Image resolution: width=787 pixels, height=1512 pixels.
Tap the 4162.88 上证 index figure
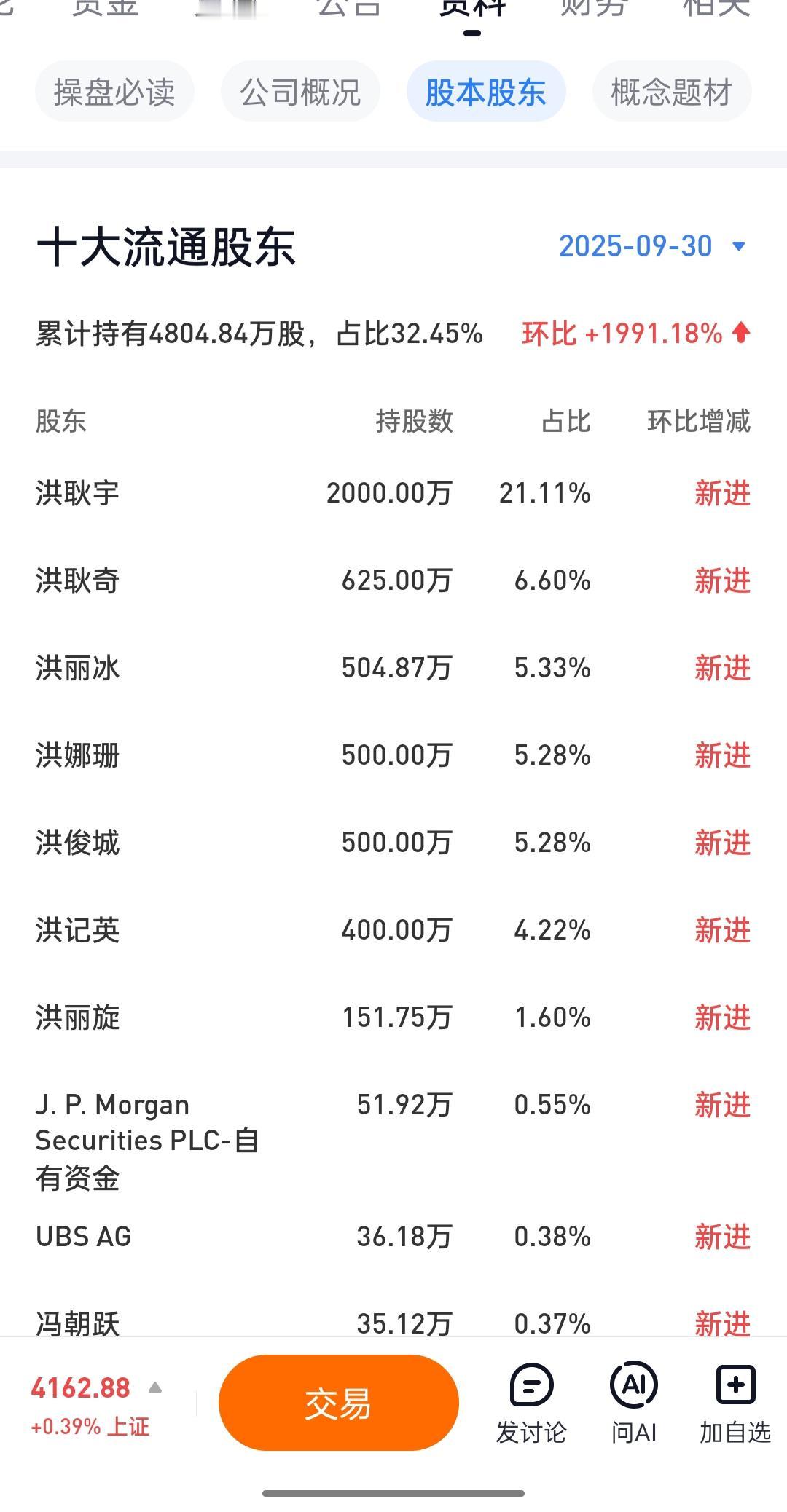coord(80,1387)
